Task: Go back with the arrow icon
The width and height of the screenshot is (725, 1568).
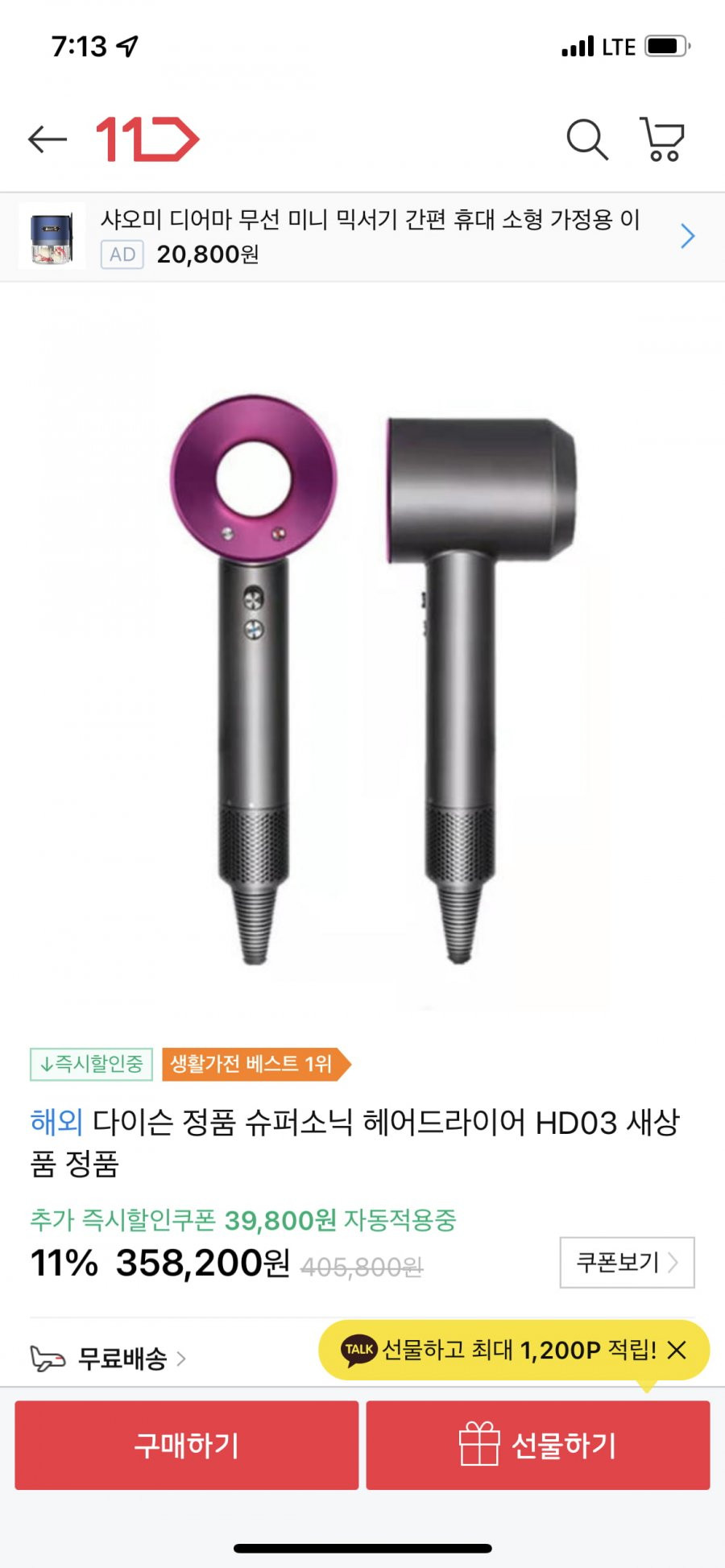Action: [x=48, y=139]
